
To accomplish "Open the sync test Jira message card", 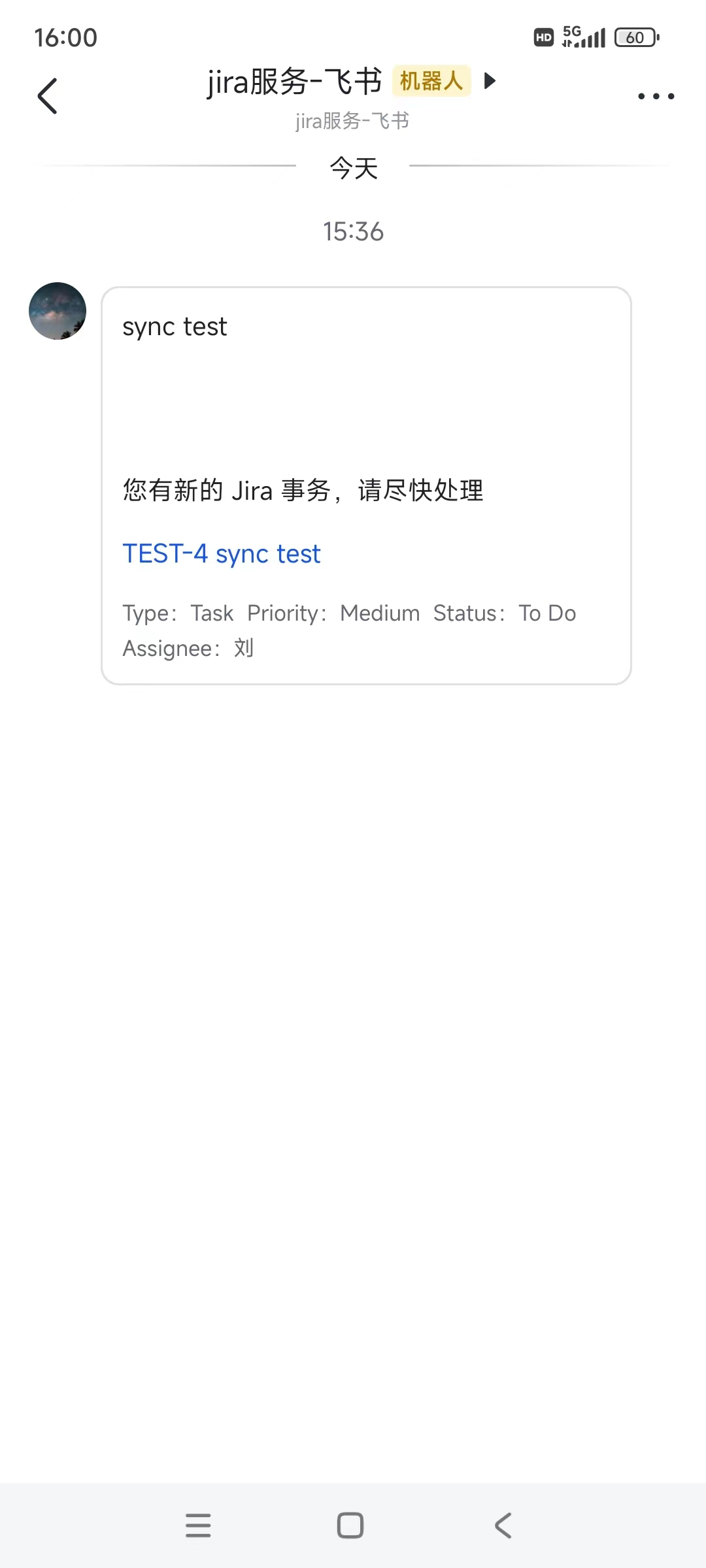I will [x=366, y=405].
